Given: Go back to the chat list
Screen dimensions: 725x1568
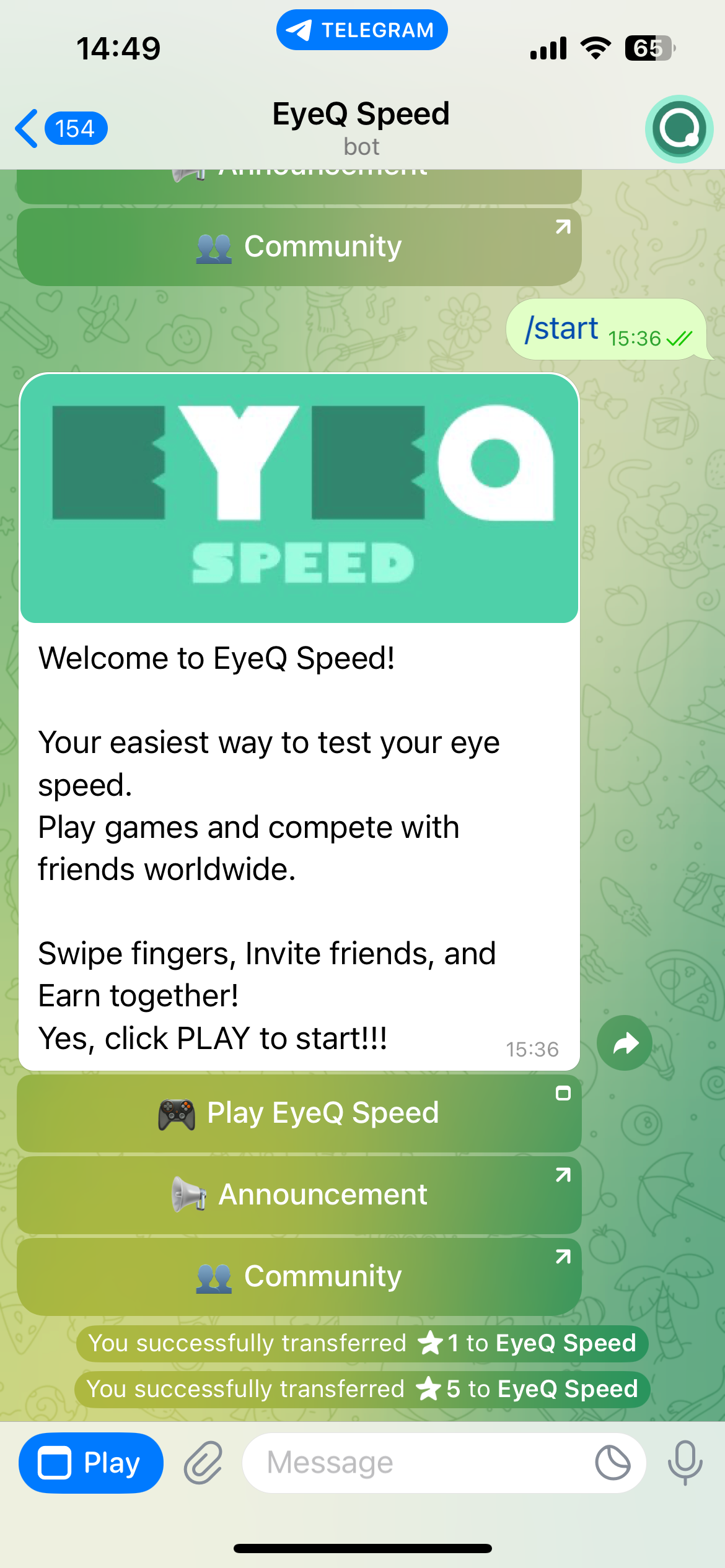Looking at the screenshot, I should pos(59,129).
